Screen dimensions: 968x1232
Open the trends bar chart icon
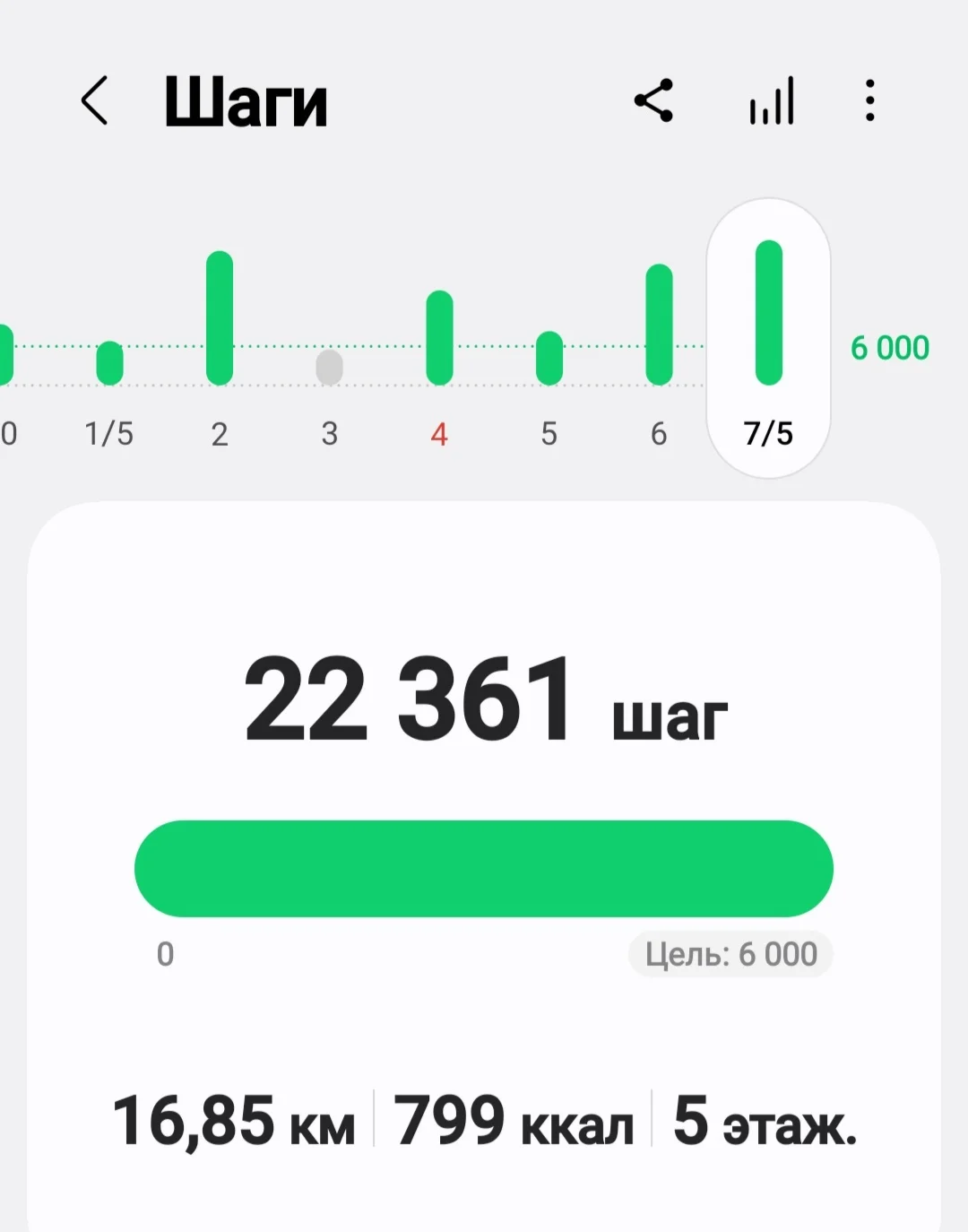[x=773, y=100]
